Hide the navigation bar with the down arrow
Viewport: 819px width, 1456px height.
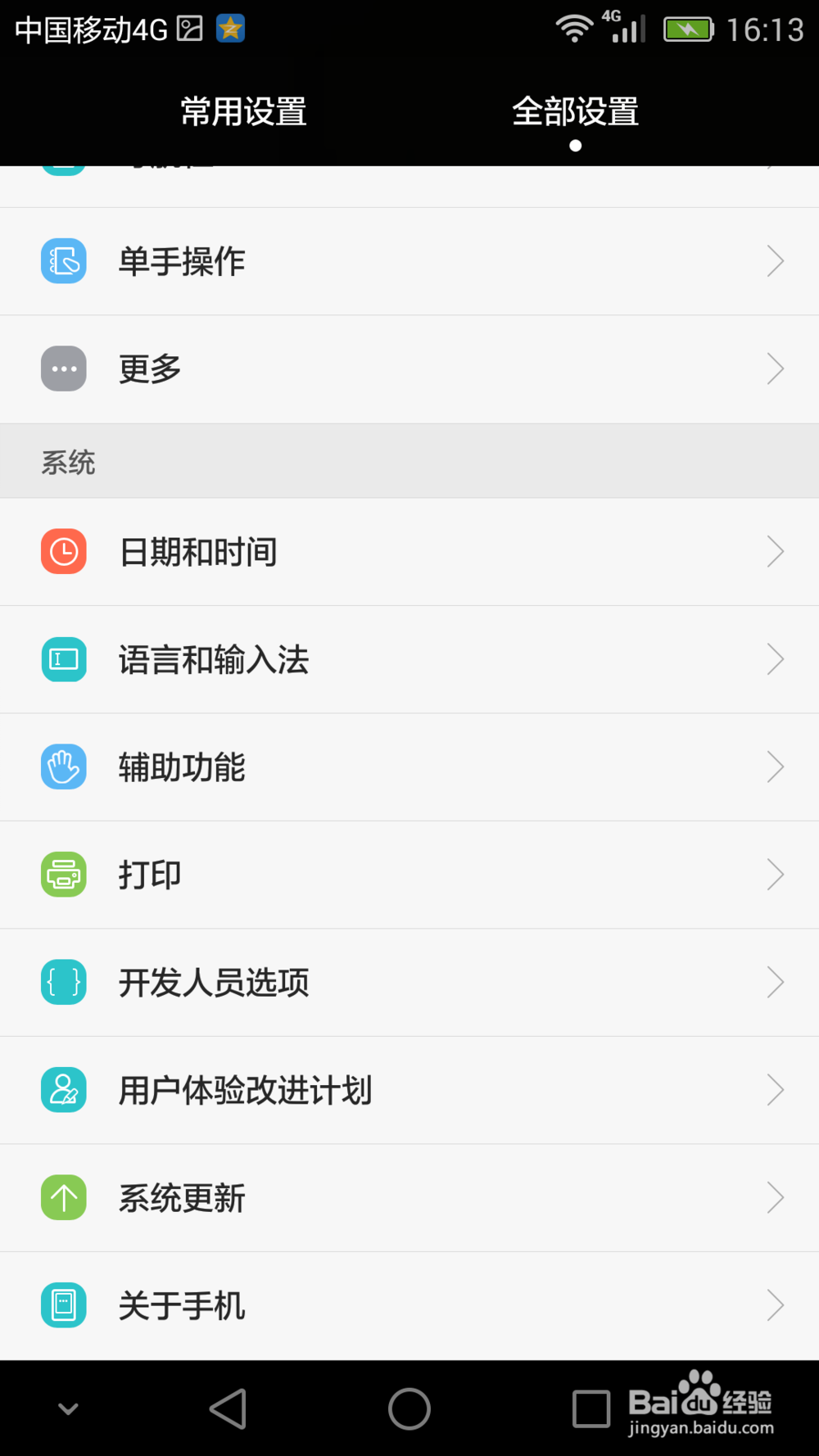pos(68,1409)
